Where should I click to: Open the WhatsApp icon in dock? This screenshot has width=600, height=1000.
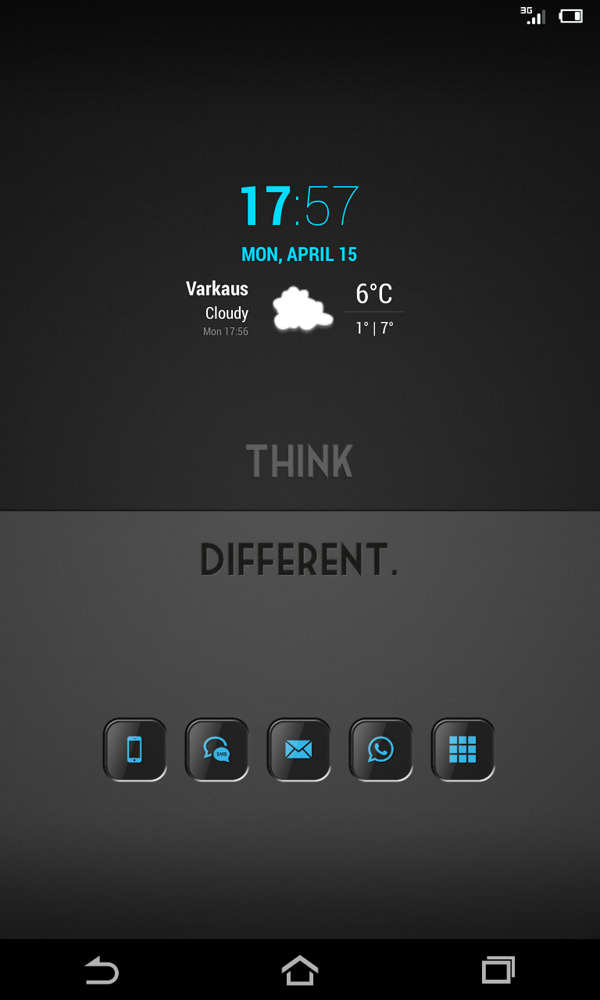point(380,749)
